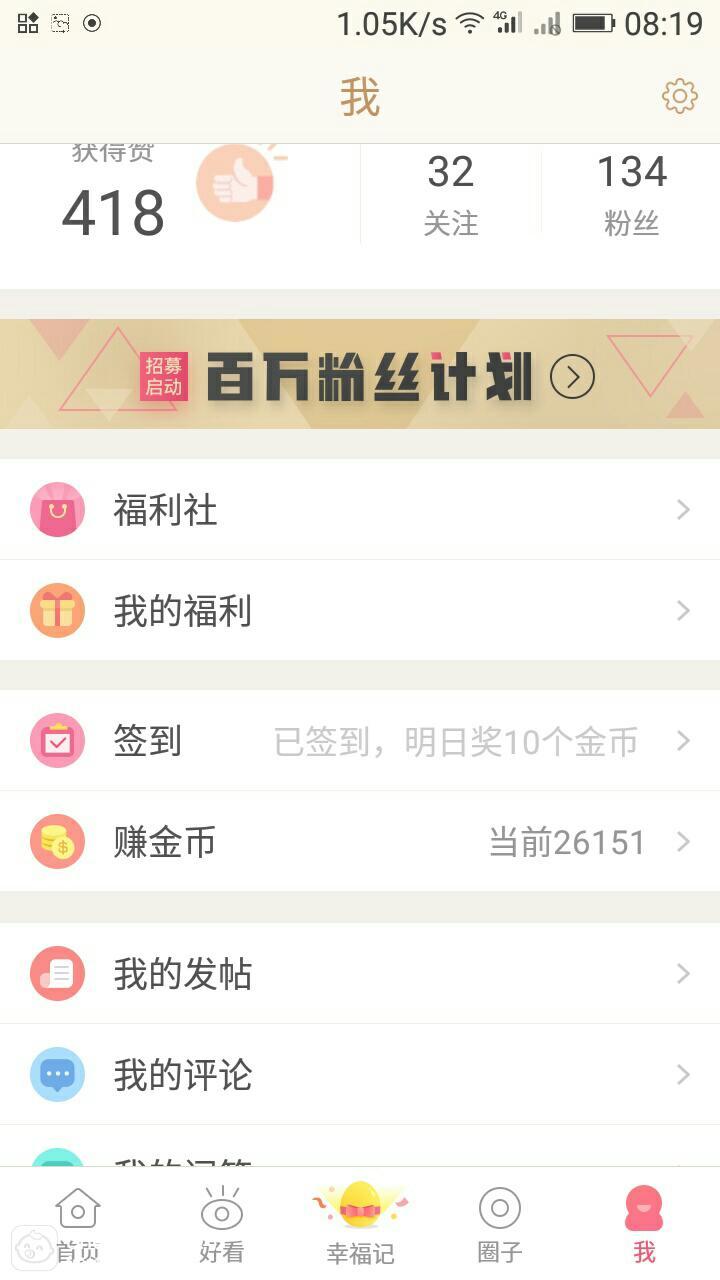Open settings via the gear icon
This screenshot has height=1280, width=720.
tap(679, 96)
